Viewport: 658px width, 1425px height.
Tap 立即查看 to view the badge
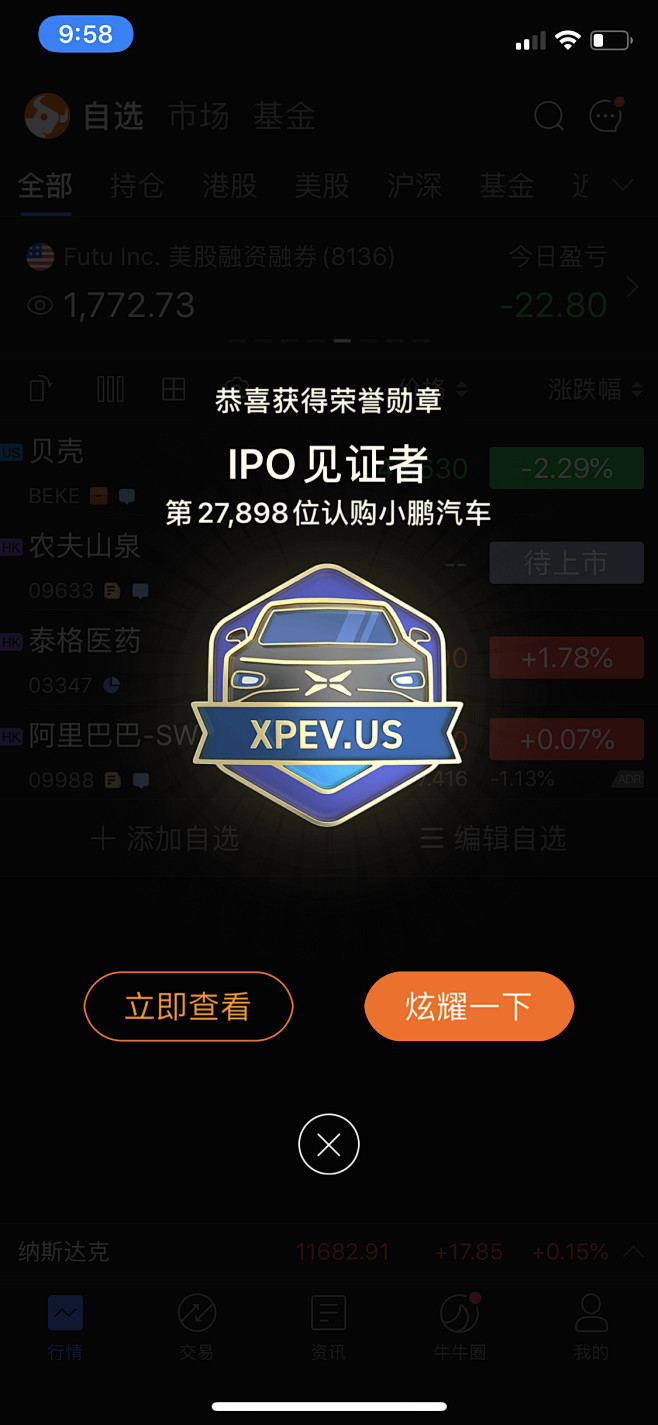tap(188, 1006)
